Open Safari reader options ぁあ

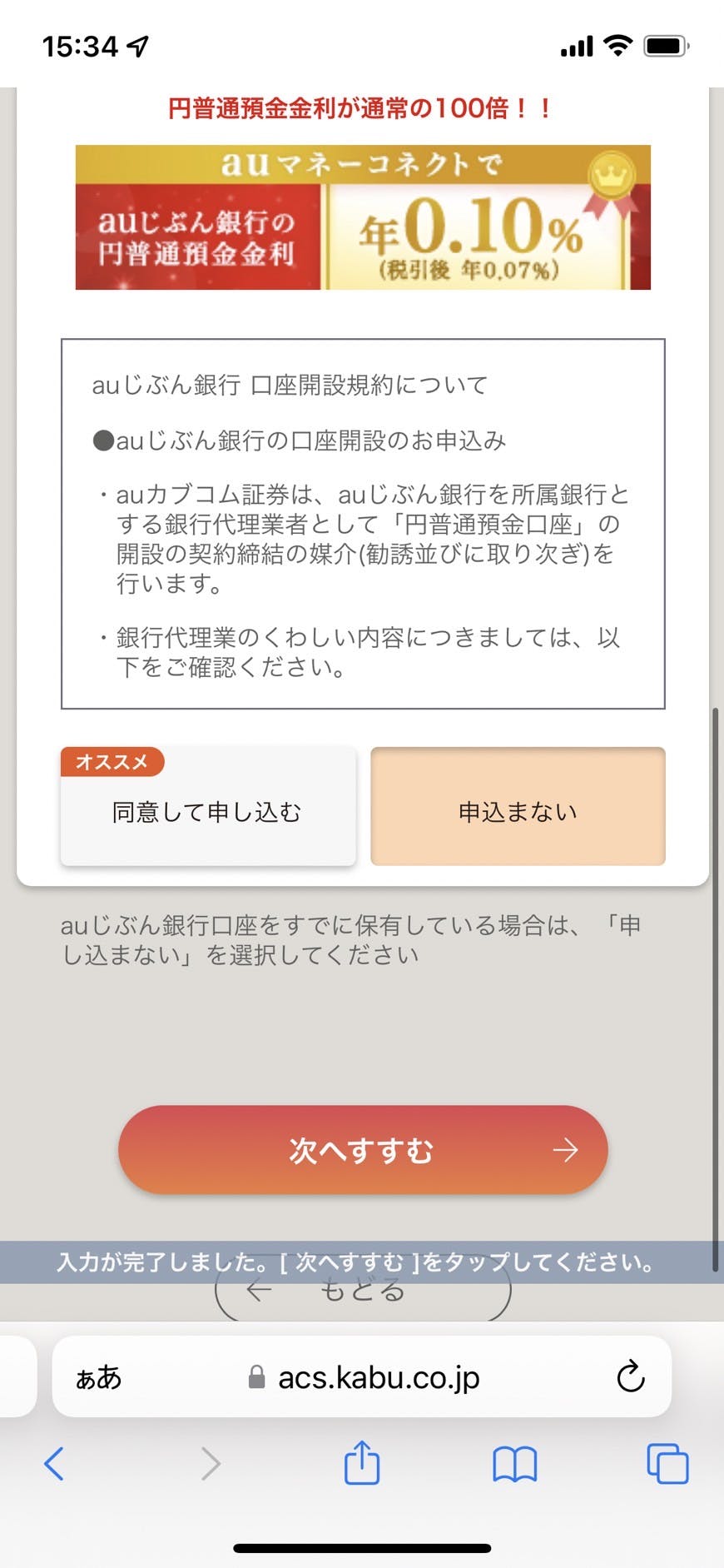(x=98, y=1378)
